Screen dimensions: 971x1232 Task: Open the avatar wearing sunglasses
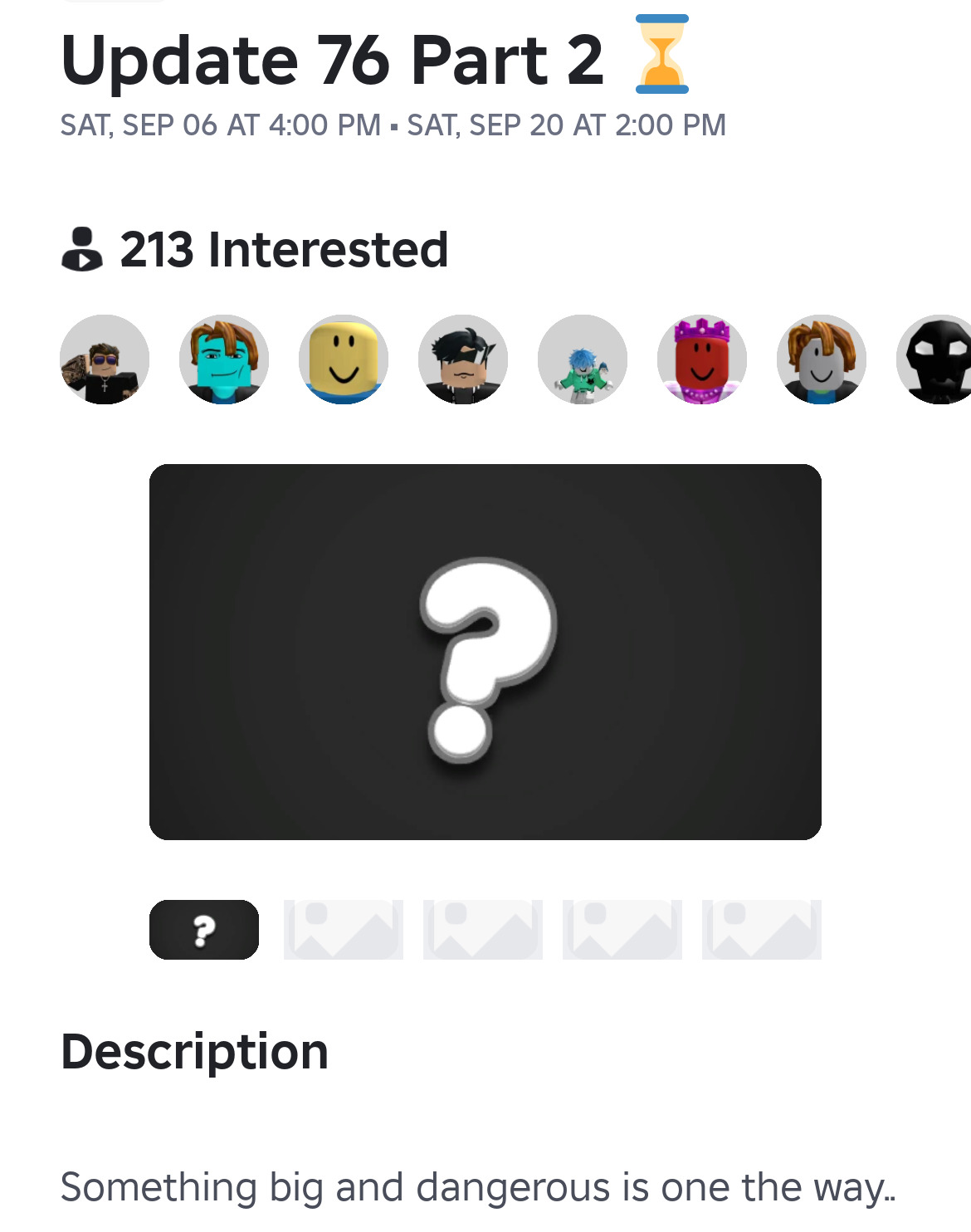105,359
